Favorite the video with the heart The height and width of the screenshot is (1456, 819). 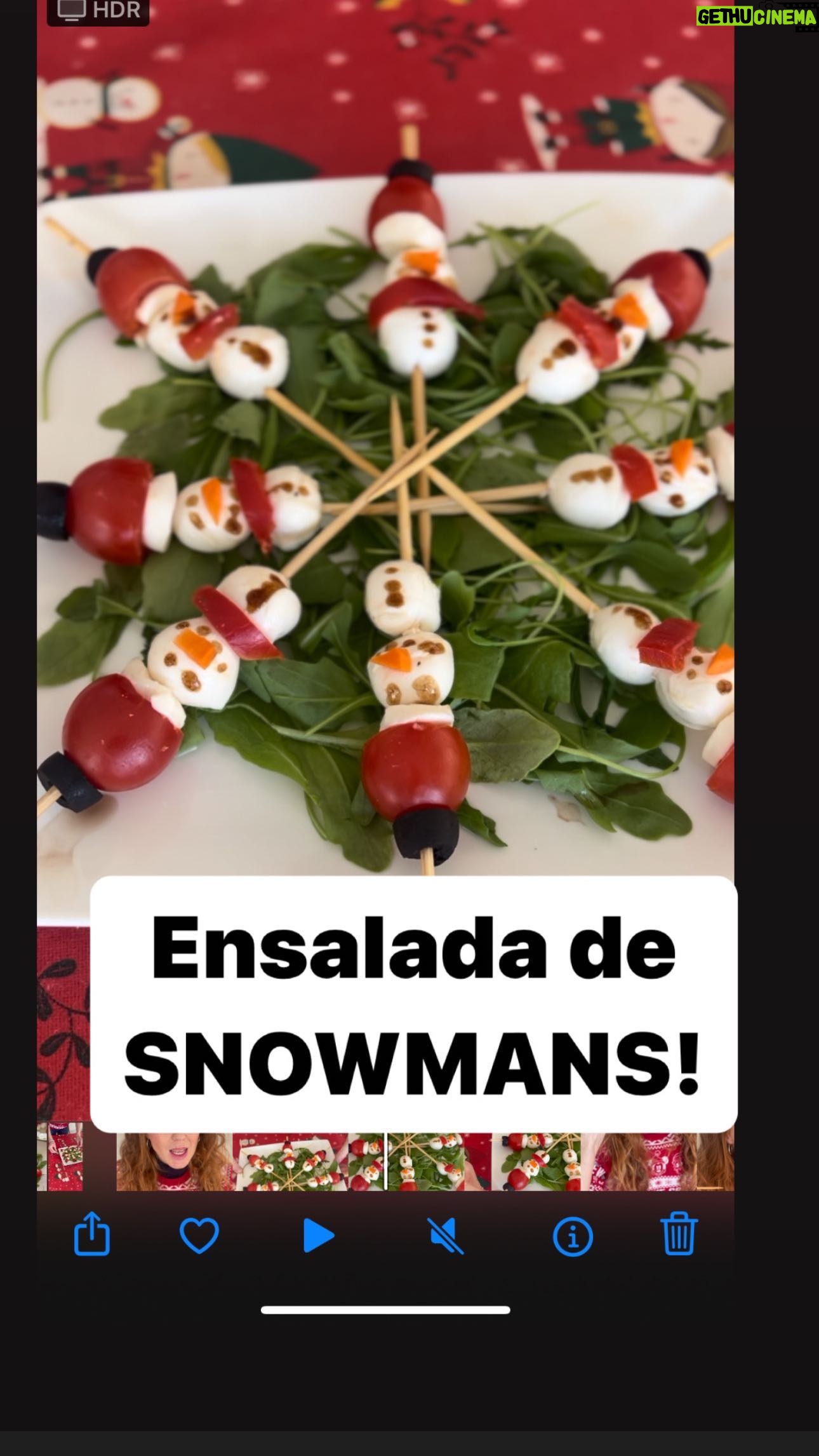click(199, 1236)
